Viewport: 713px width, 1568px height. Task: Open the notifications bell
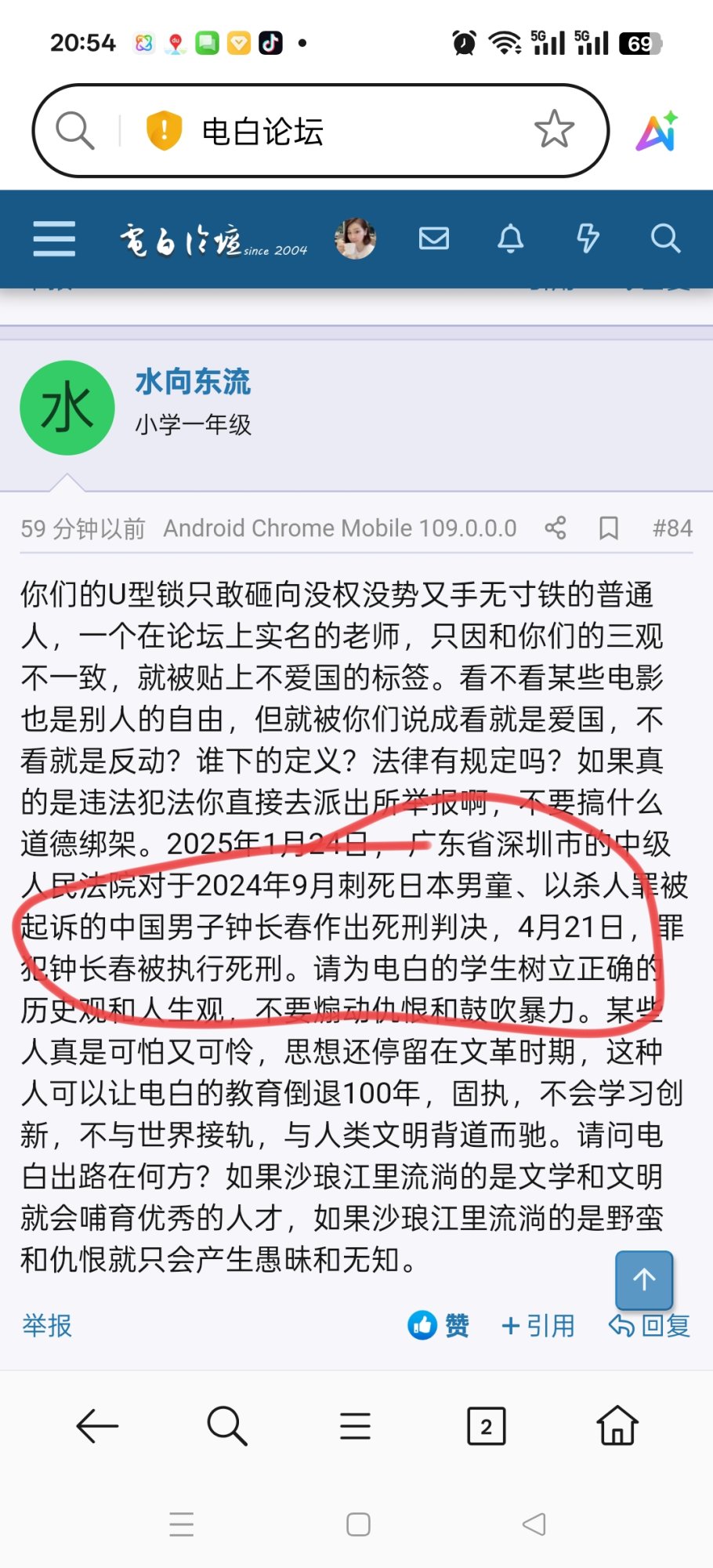coord(510,238)
